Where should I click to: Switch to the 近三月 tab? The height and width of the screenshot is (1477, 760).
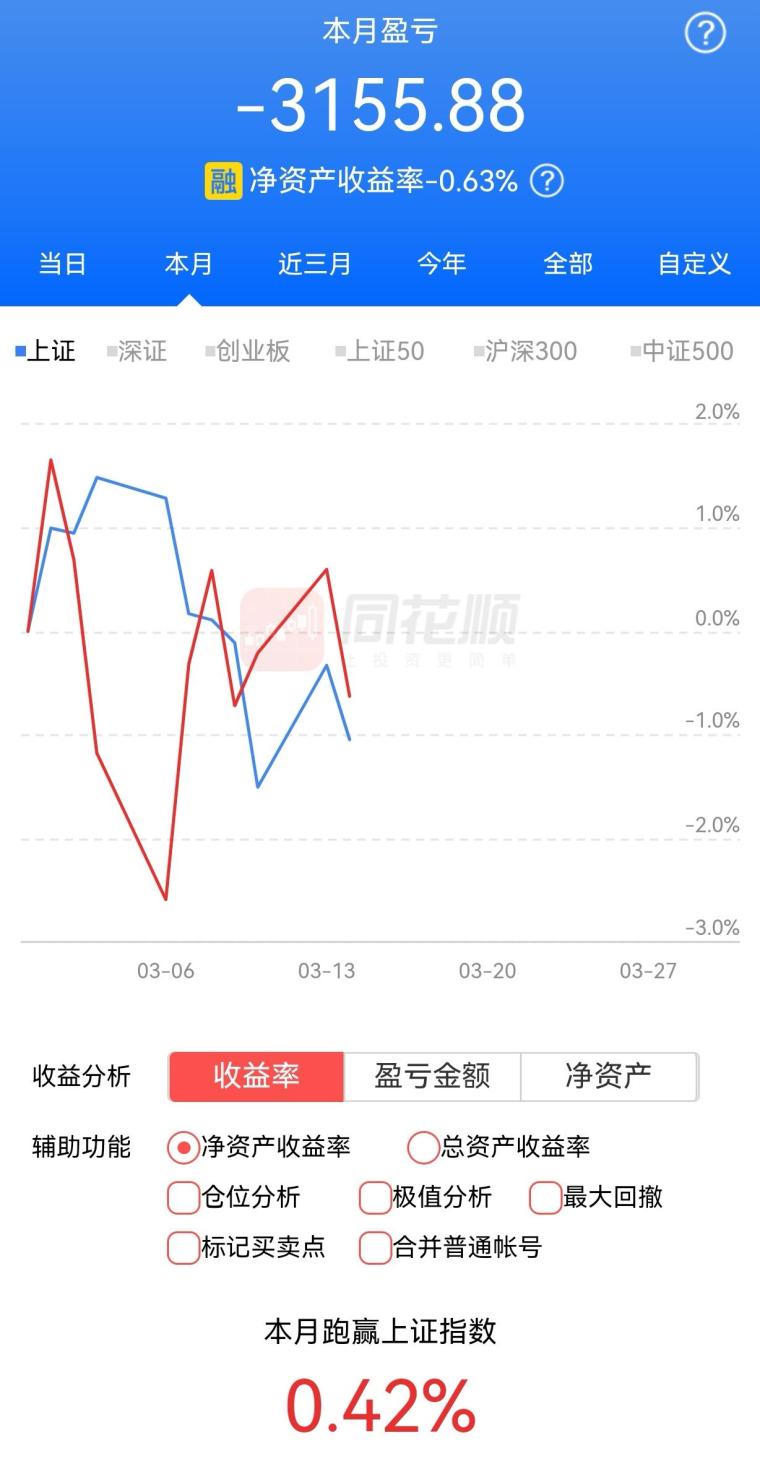pos(315,264)
